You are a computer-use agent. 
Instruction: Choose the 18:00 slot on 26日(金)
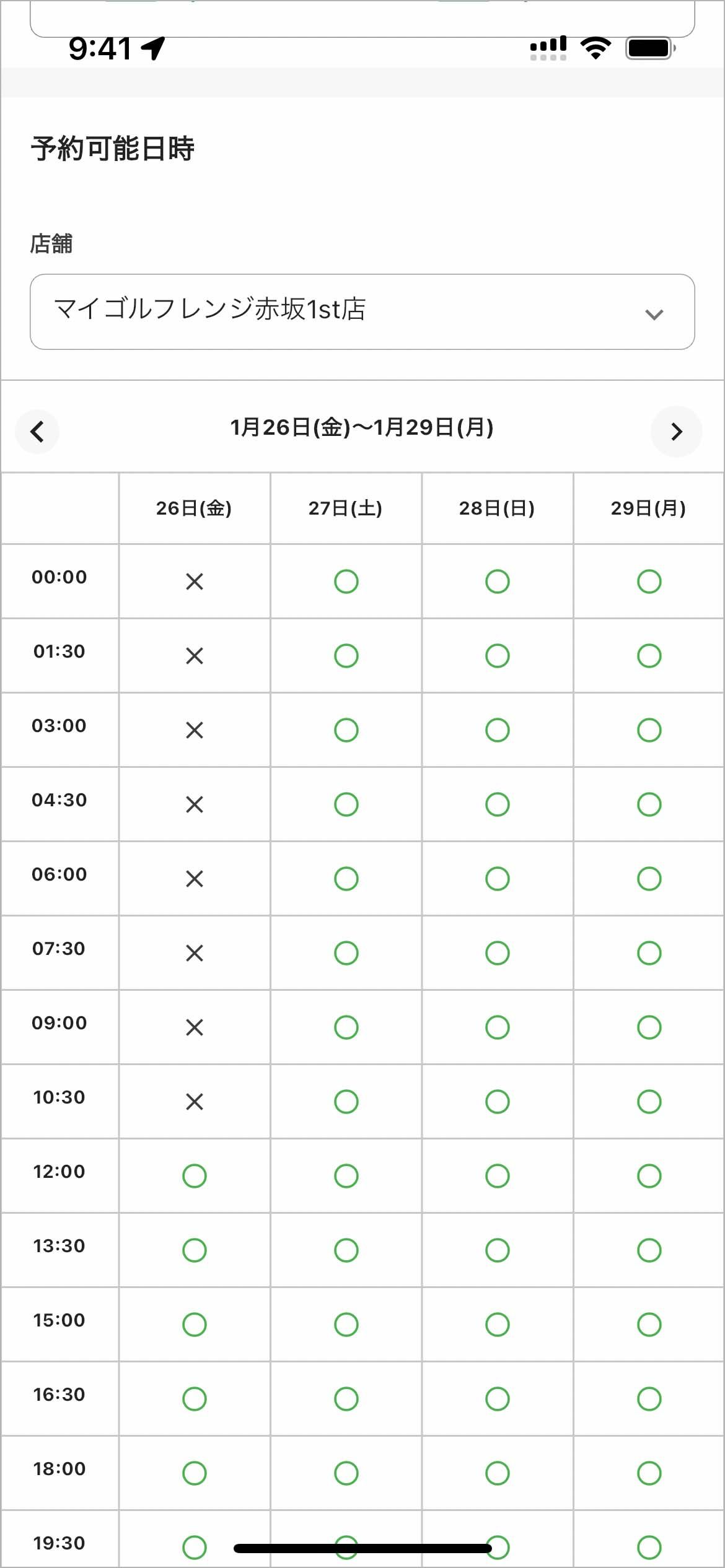(194, 1473)
